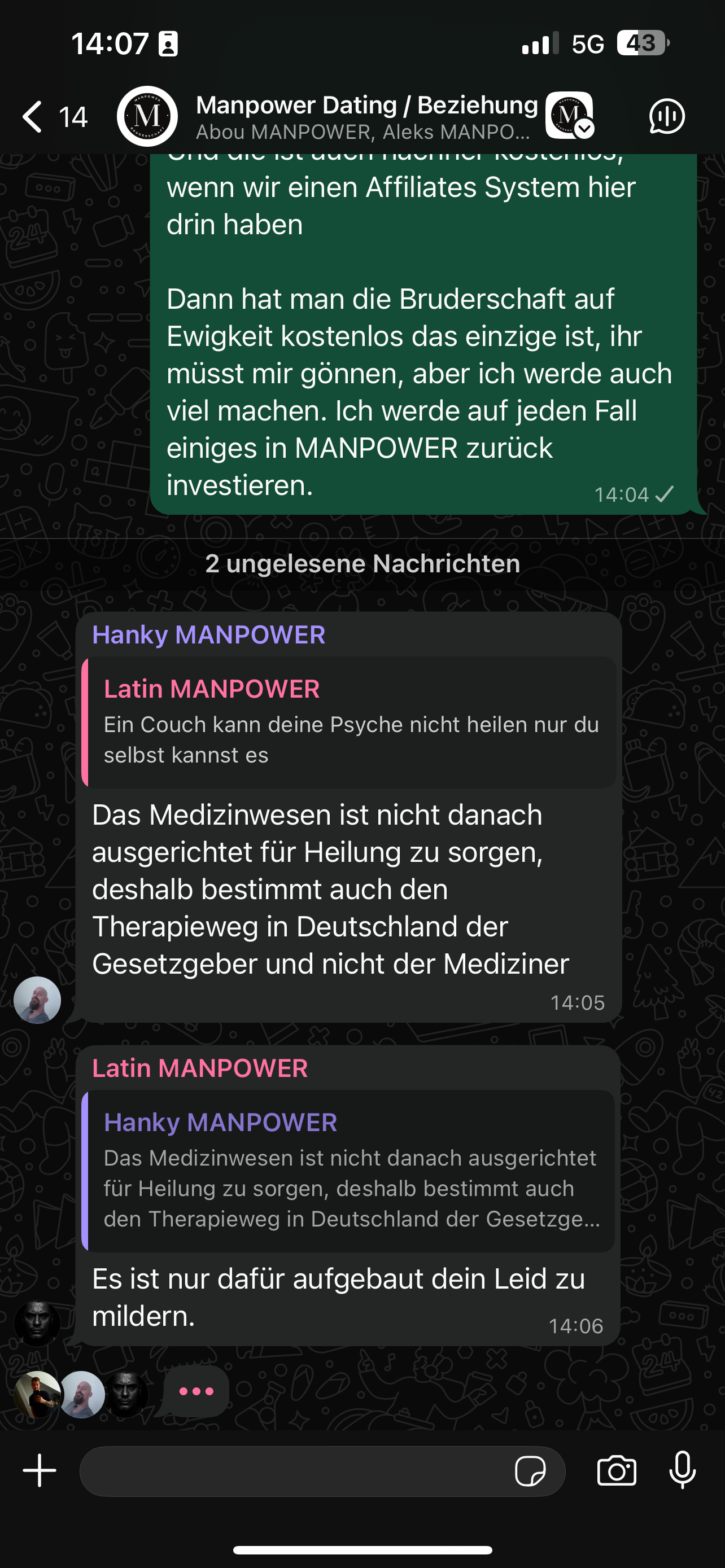Jump to quoted Hanky MANPOWER Medizinwesen message

(349, 1171)
